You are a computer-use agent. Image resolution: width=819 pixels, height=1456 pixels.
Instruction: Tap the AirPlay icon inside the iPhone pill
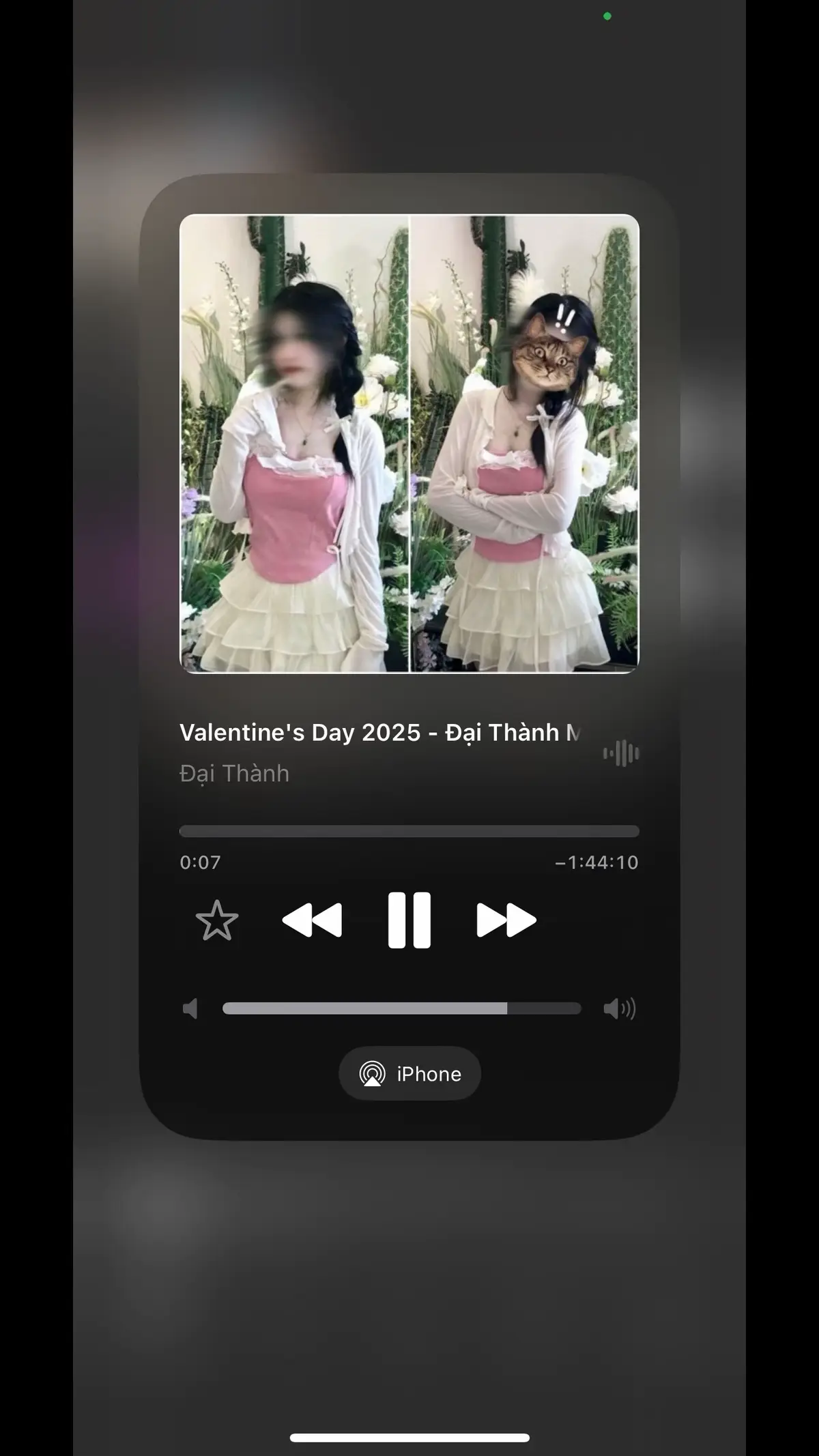(371, 1073)
